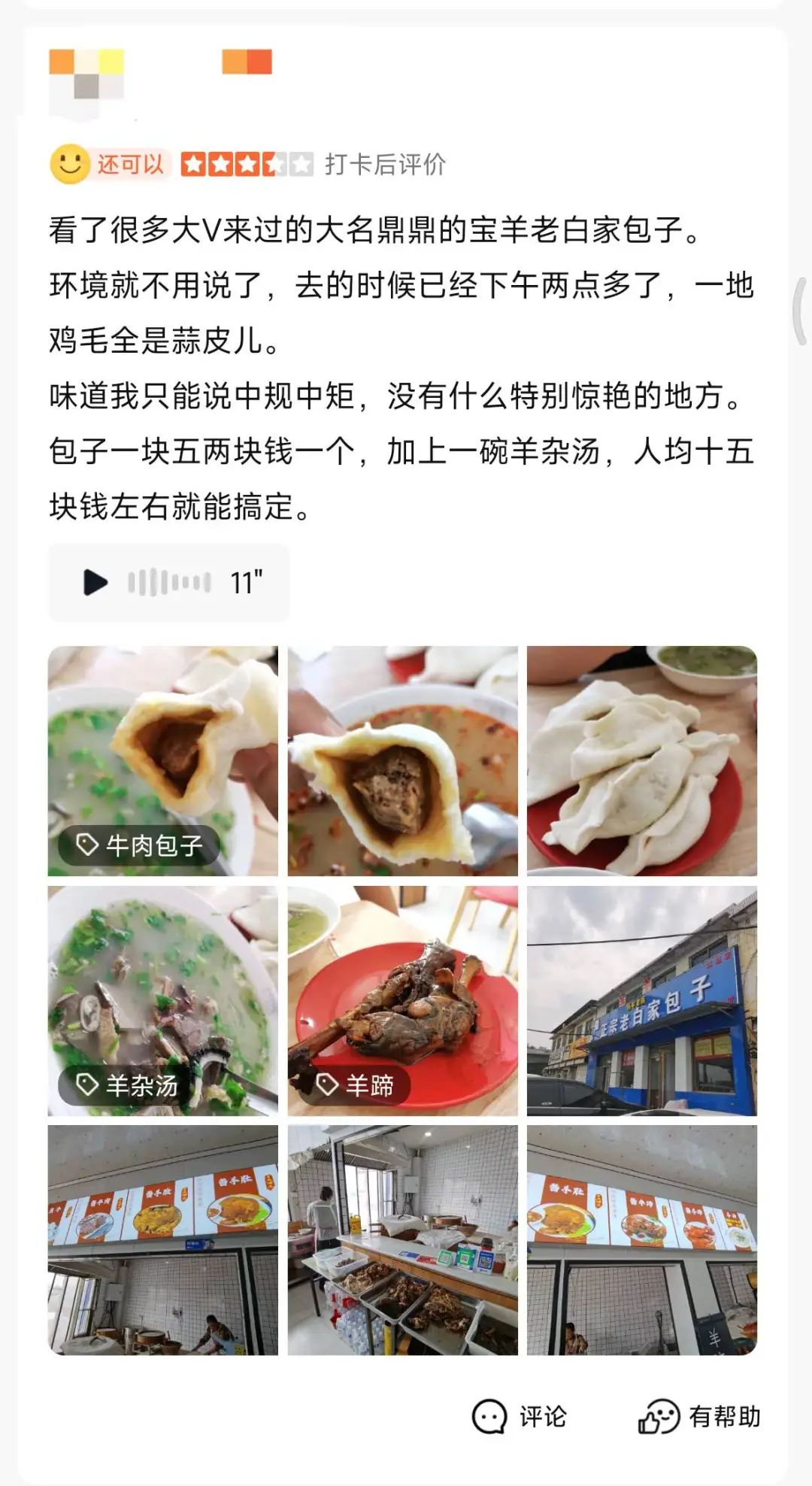Viewport: 812px width, 1486px height.
Task: Open the blue storefront photo
Action: pos(641,1000)
